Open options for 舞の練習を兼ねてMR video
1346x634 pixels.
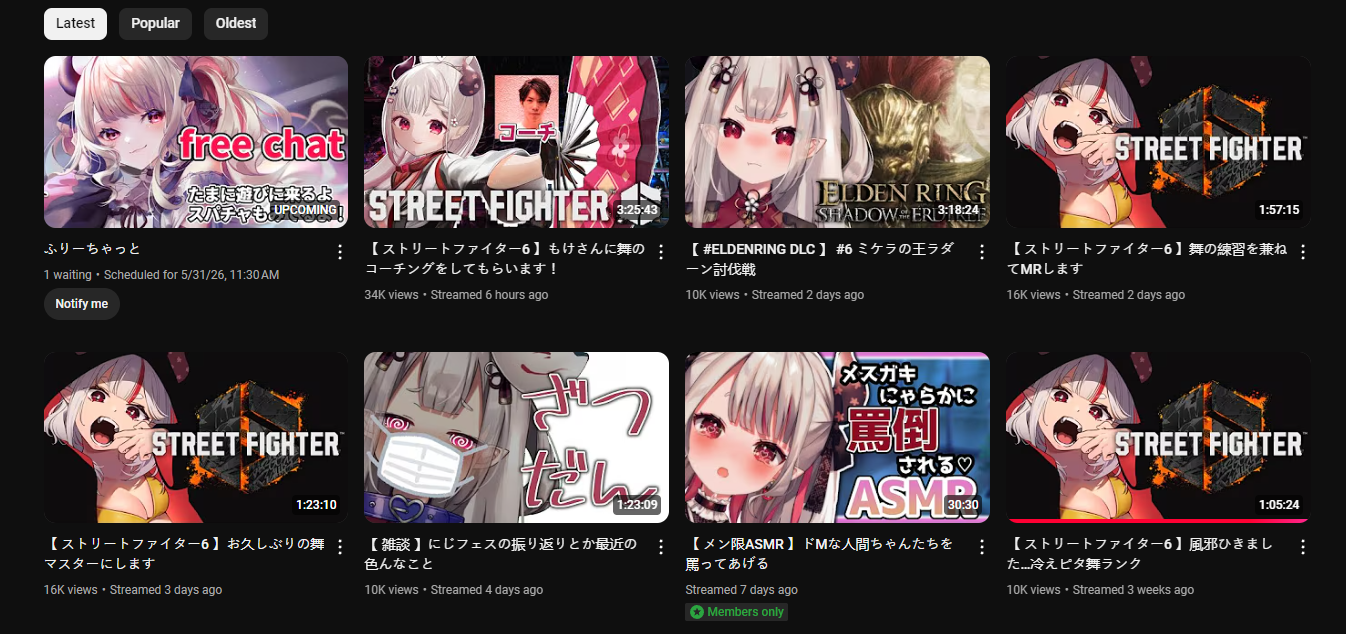pyautogui.click(x=1302, y=252)
